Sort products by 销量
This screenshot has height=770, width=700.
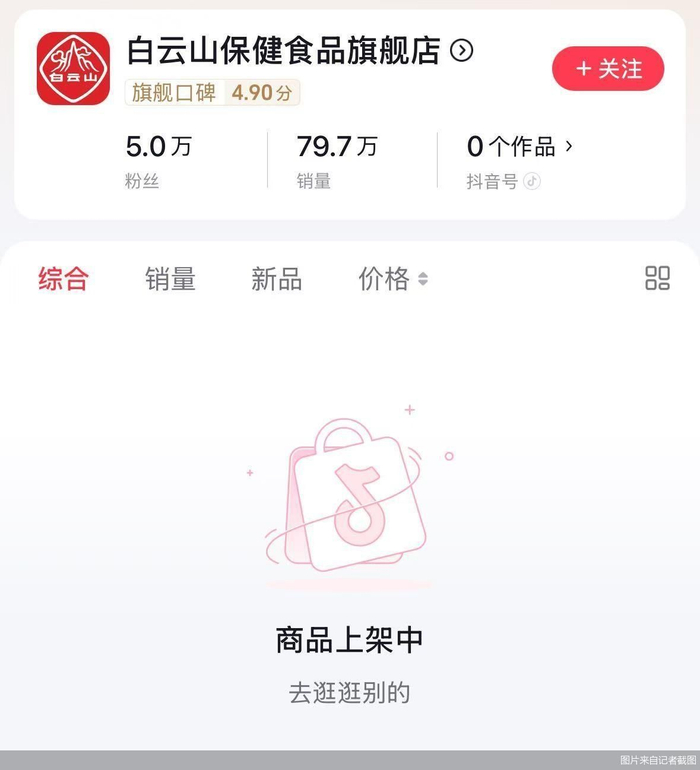170,279
